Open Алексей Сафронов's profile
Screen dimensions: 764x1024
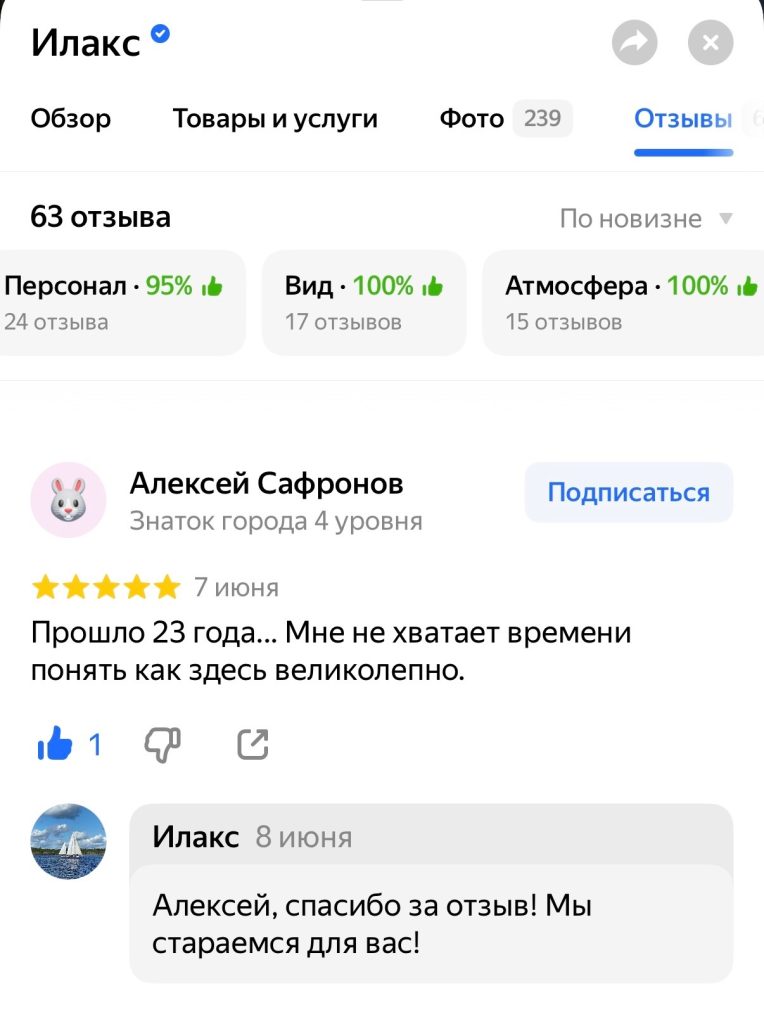[266, 484]
